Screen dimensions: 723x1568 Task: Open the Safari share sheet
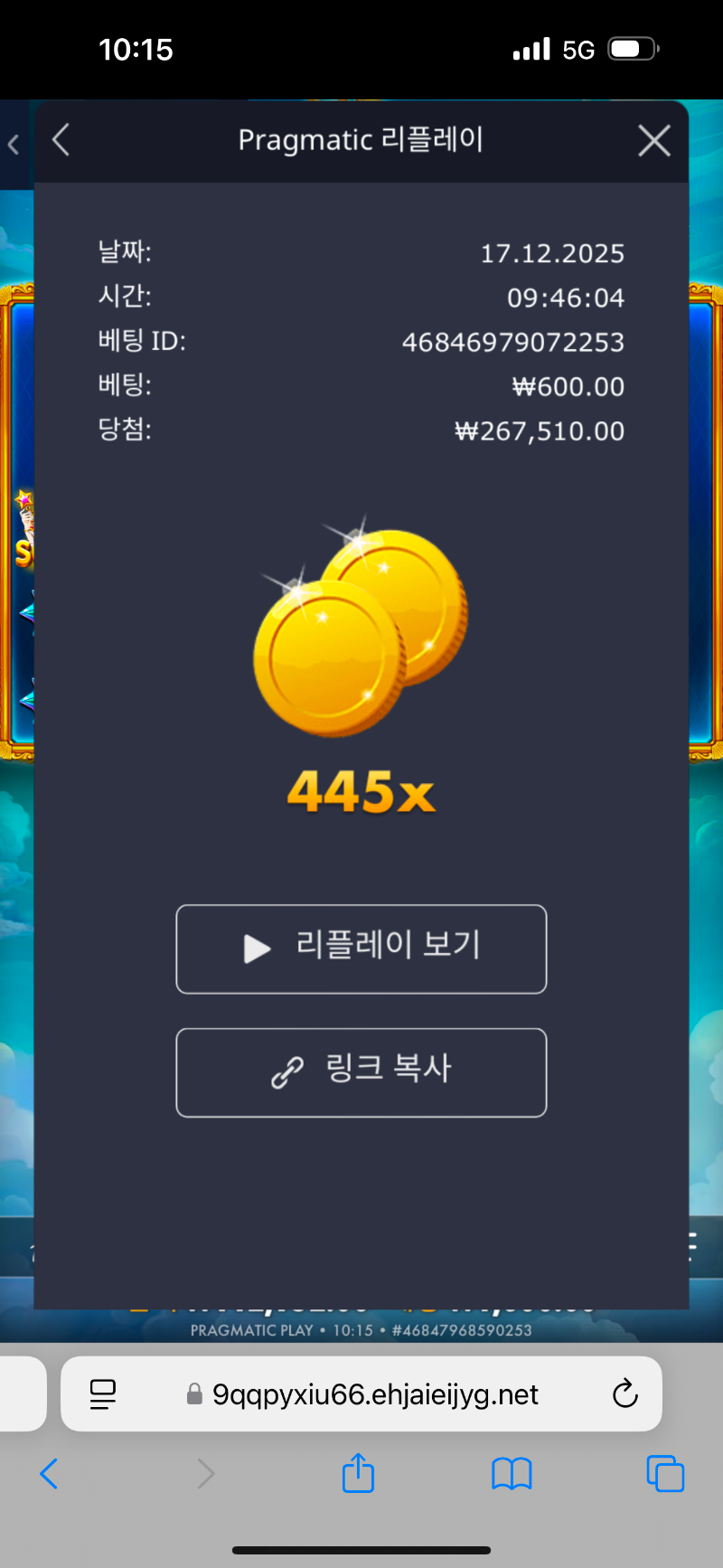pyautogui.click(x=358, y=1473)
